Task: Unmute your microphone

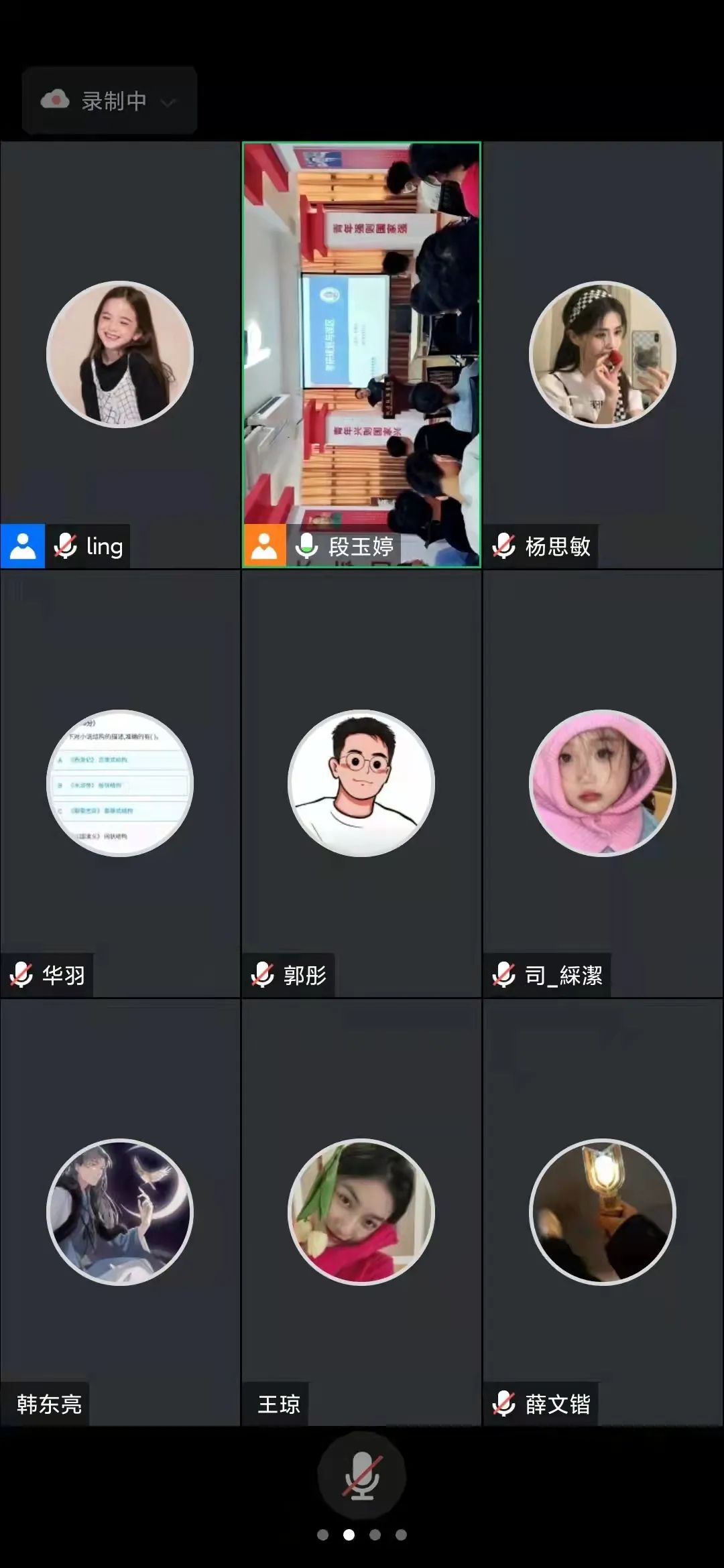Action: tap(362, 1476)
